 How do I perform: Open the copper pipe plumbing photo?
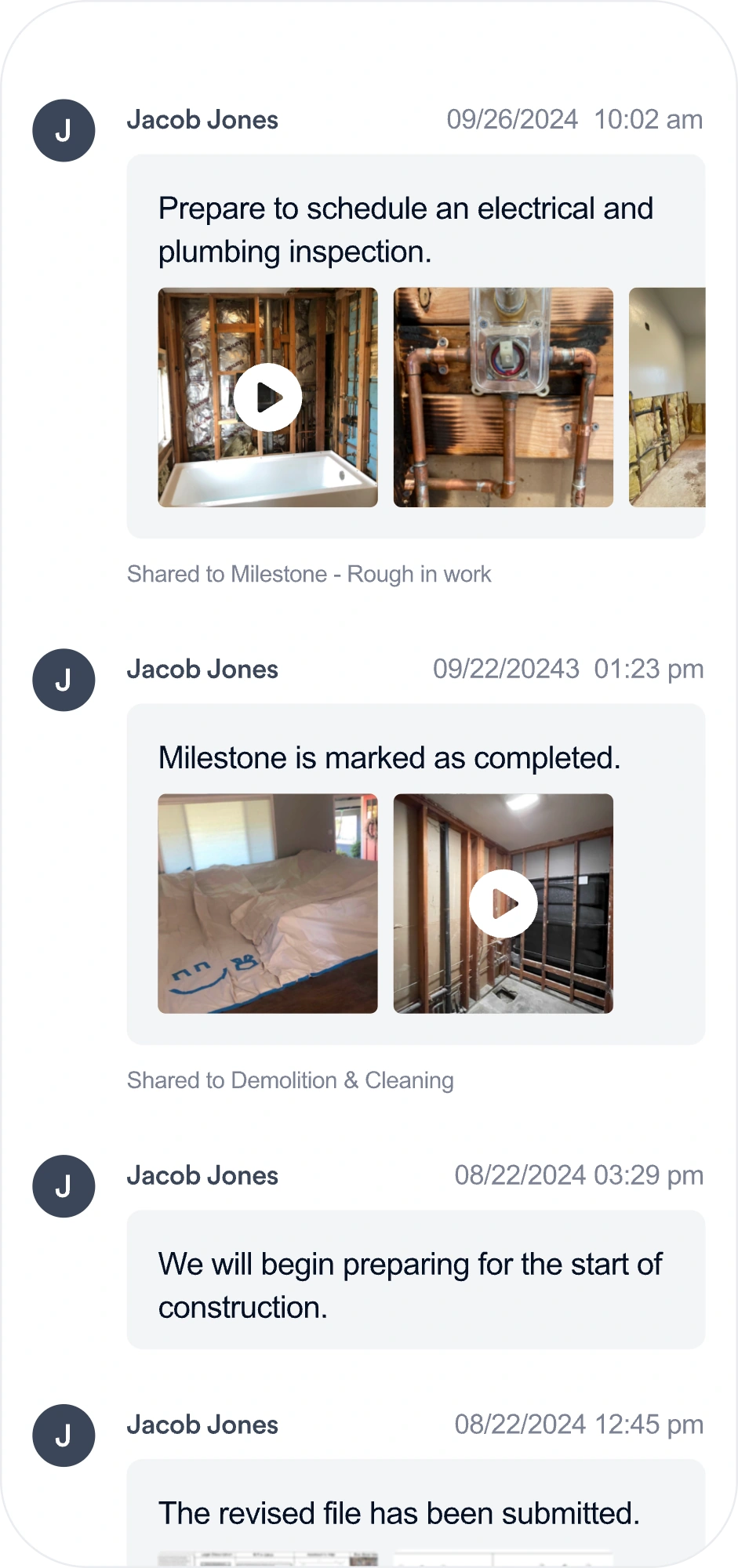(x=503, y=397)
